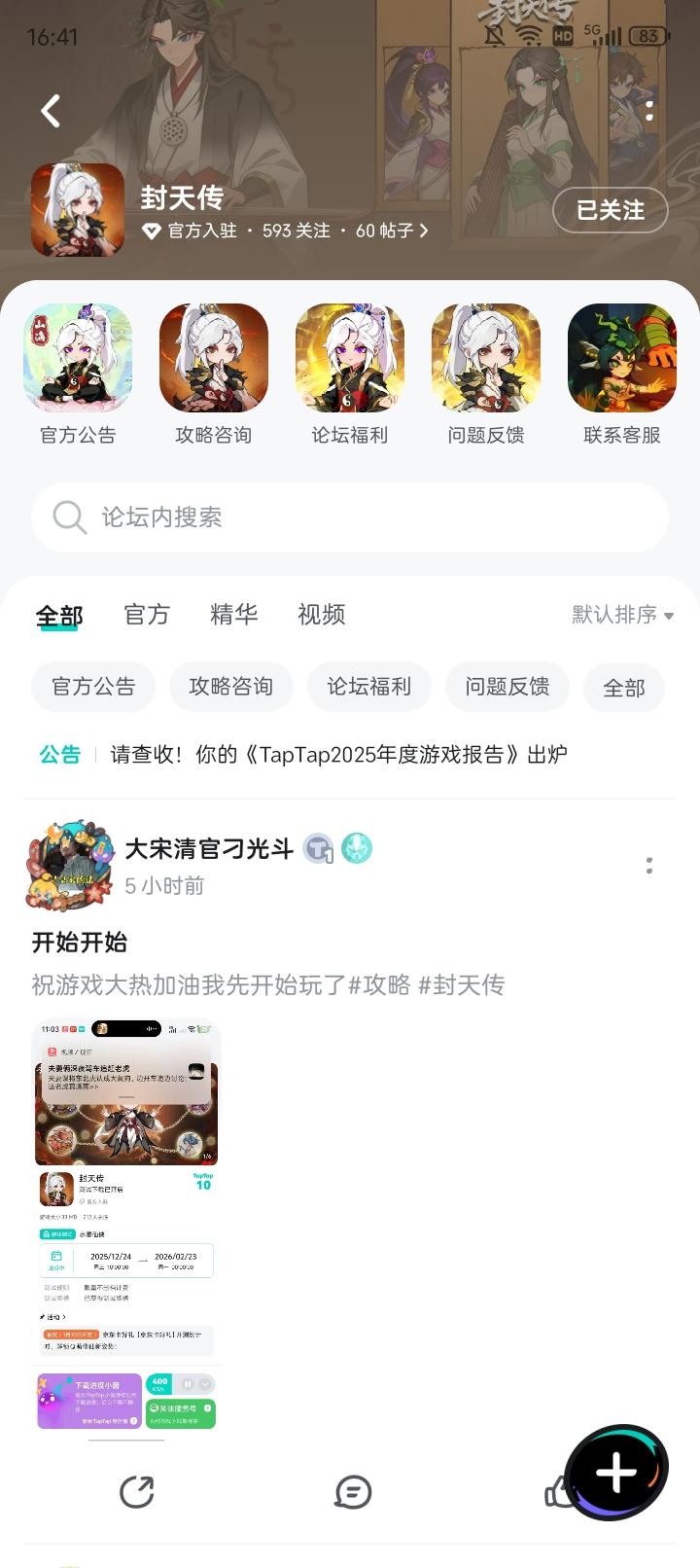
Task: Select the 攻略咨询 filter chip
Action: pyautogui.click(x=231, y=687)
